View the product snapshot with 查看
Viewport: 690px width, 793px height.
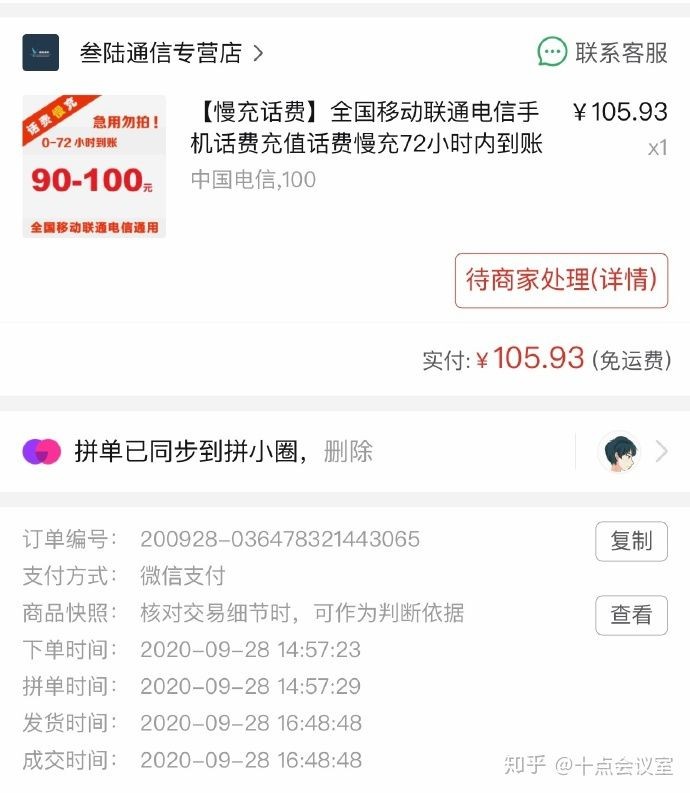[631, 615]
